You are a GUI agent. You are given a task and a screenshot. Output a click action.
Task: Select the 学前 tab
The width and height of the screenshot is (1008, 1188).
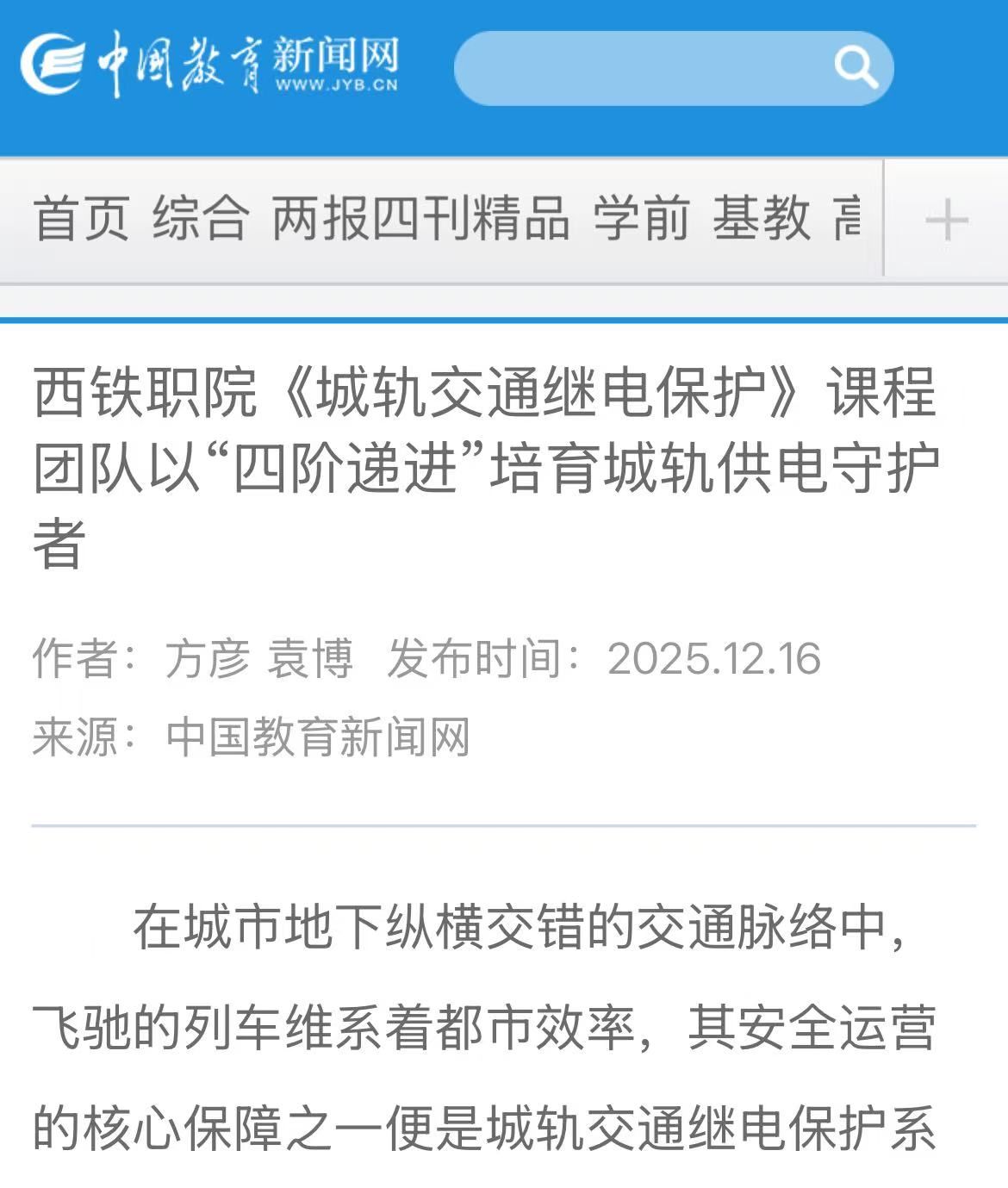click(x=641, y=218)
